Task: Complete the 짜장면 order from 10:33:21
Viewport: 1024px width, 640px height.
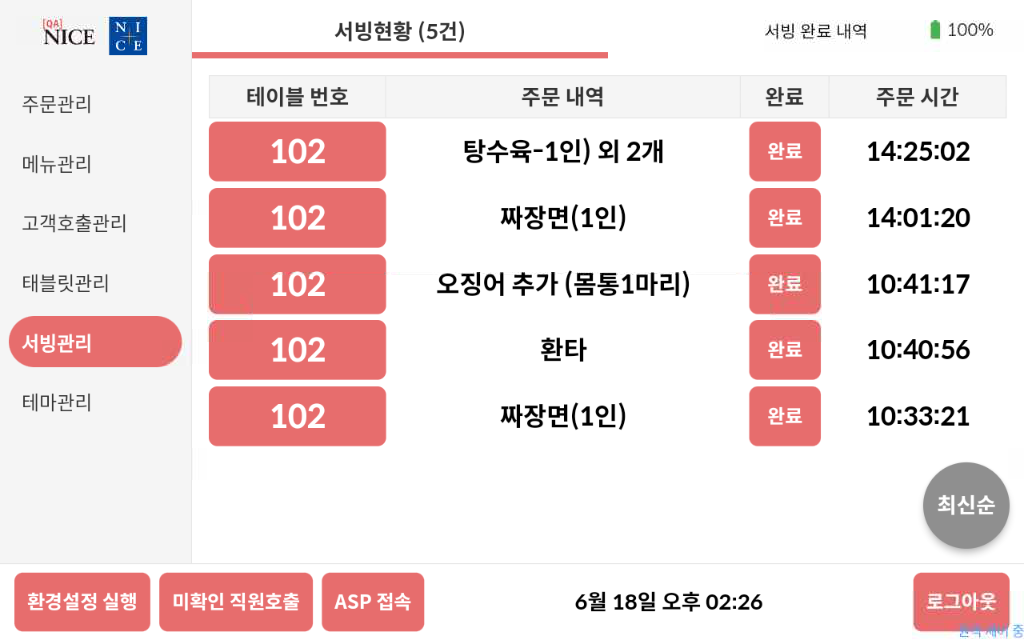Action: (785, 416)
